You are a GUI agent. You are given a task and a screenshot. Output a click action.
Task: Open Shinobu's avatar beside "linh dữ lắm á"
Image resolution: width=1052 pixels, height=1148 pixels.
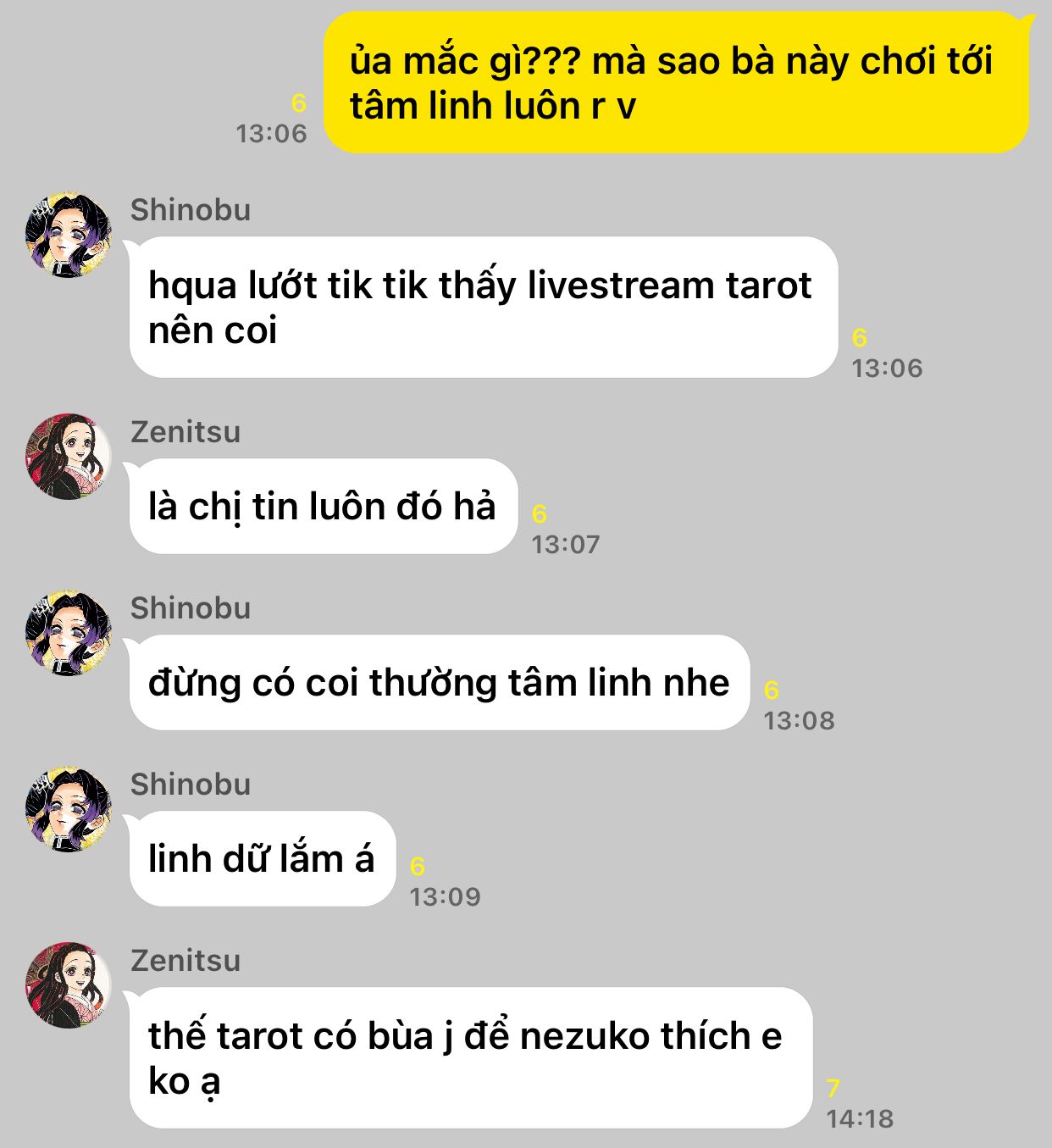(x=69, y=809)
